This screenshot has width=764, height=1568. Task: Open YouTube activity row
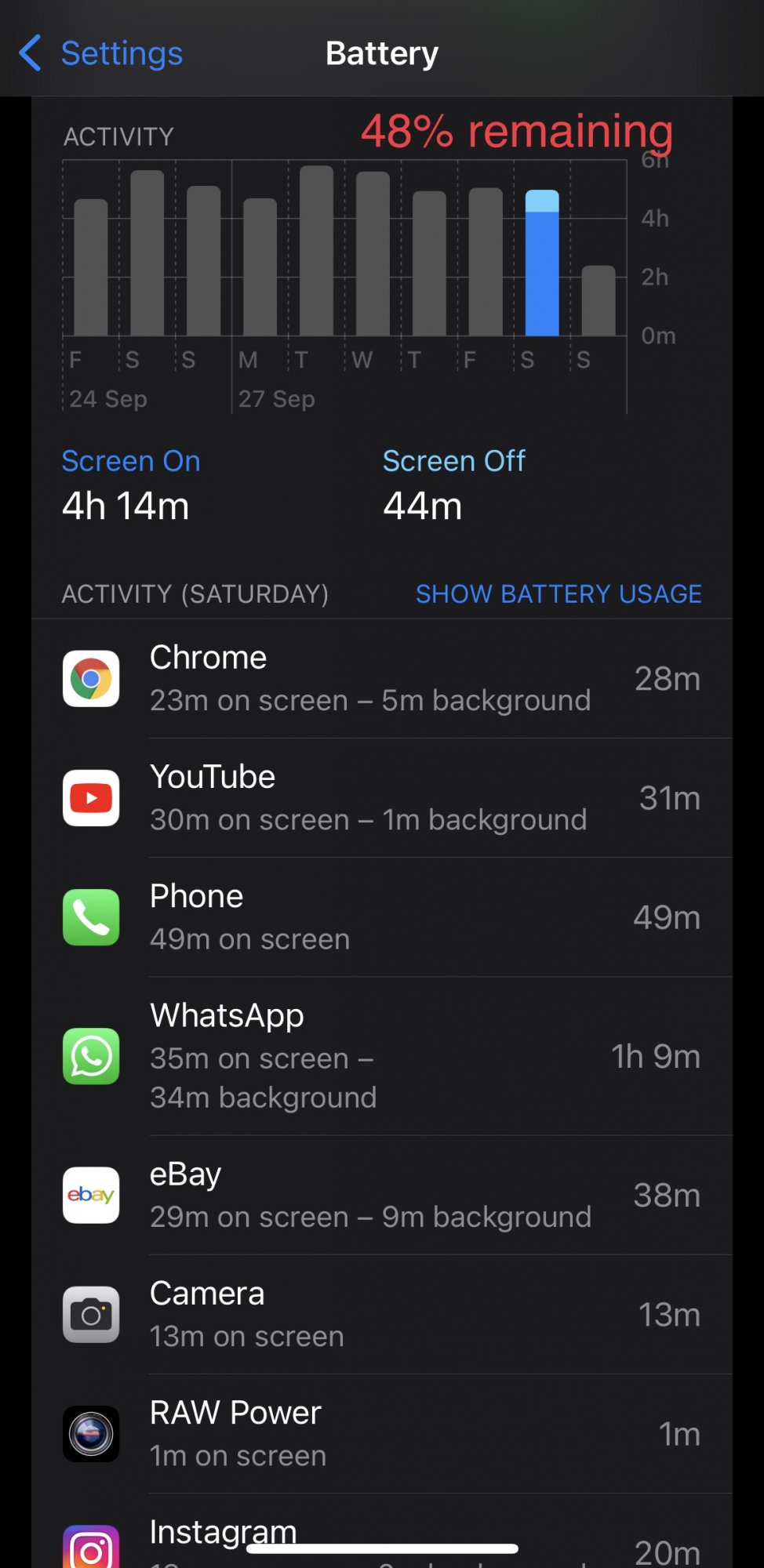click(382, 798)
